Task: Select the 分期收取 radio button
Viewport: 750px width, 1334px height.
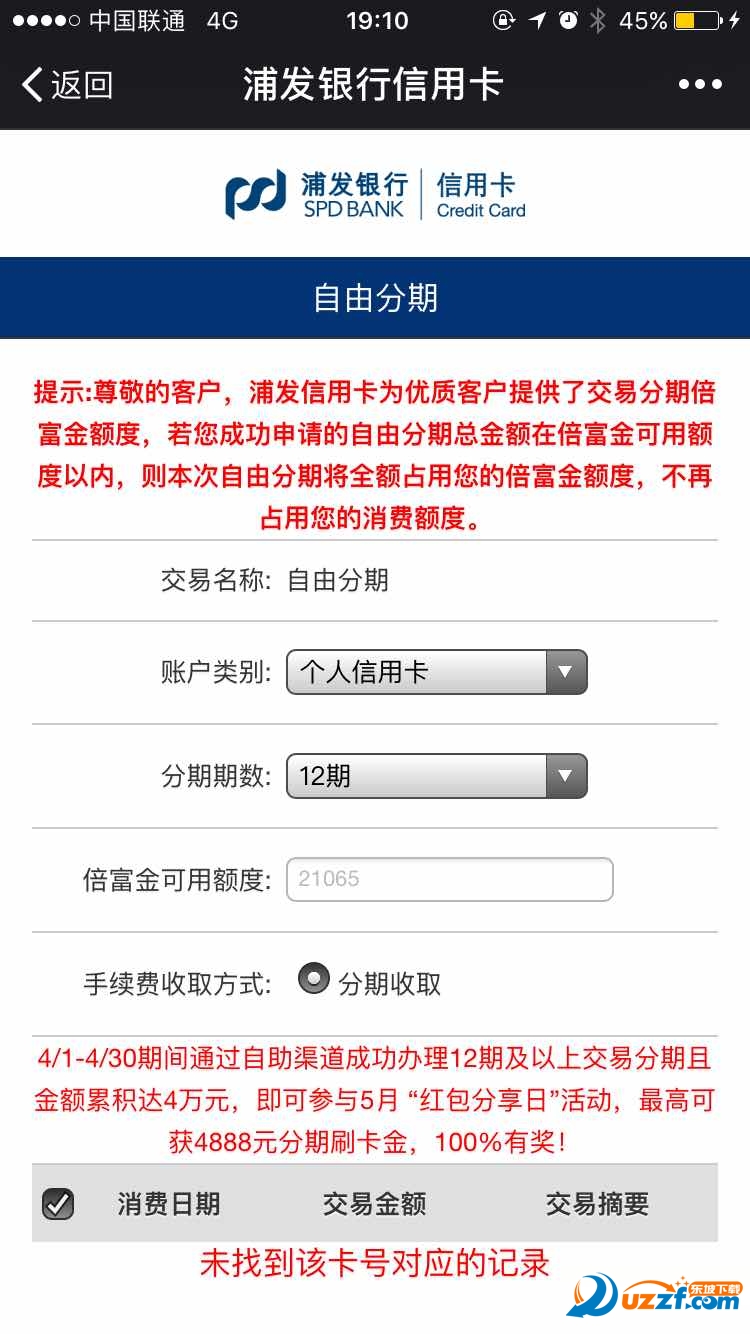Action: coord(314,979)
